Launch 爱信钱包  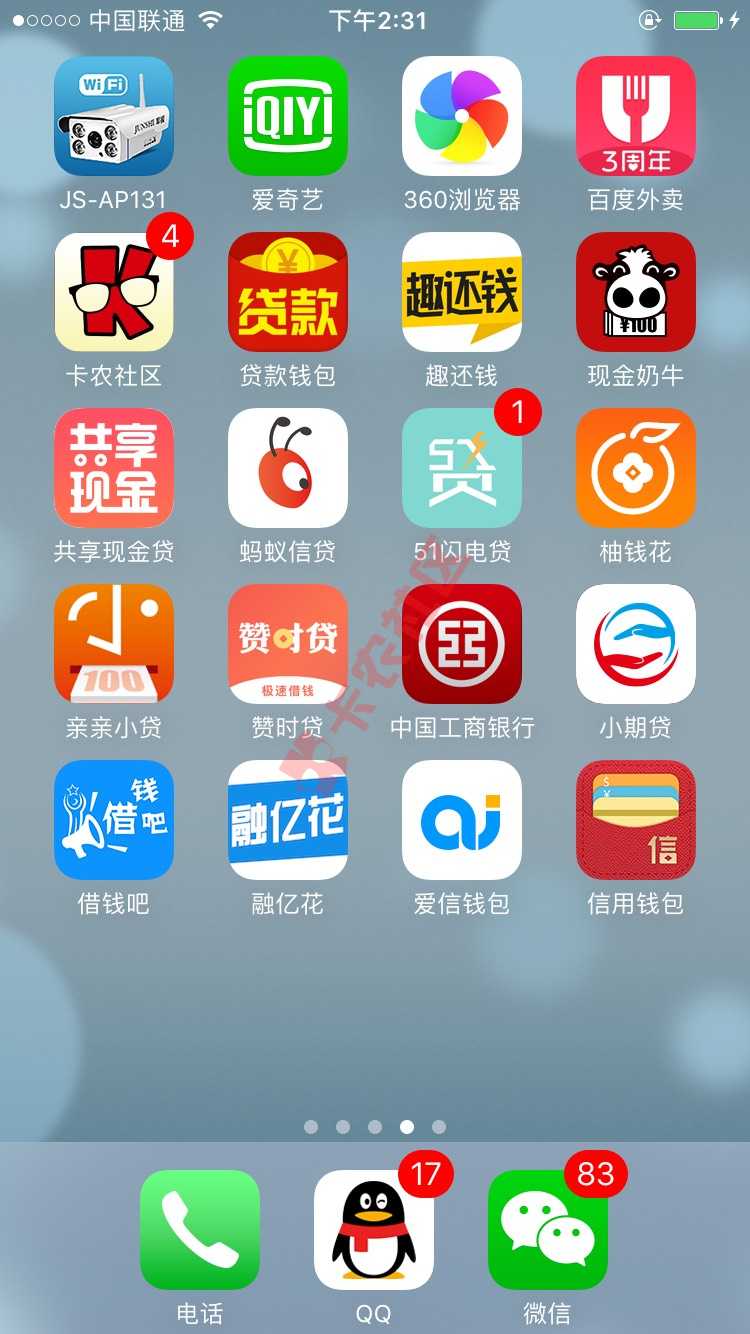pyautogui.click(x=461, y=820)
